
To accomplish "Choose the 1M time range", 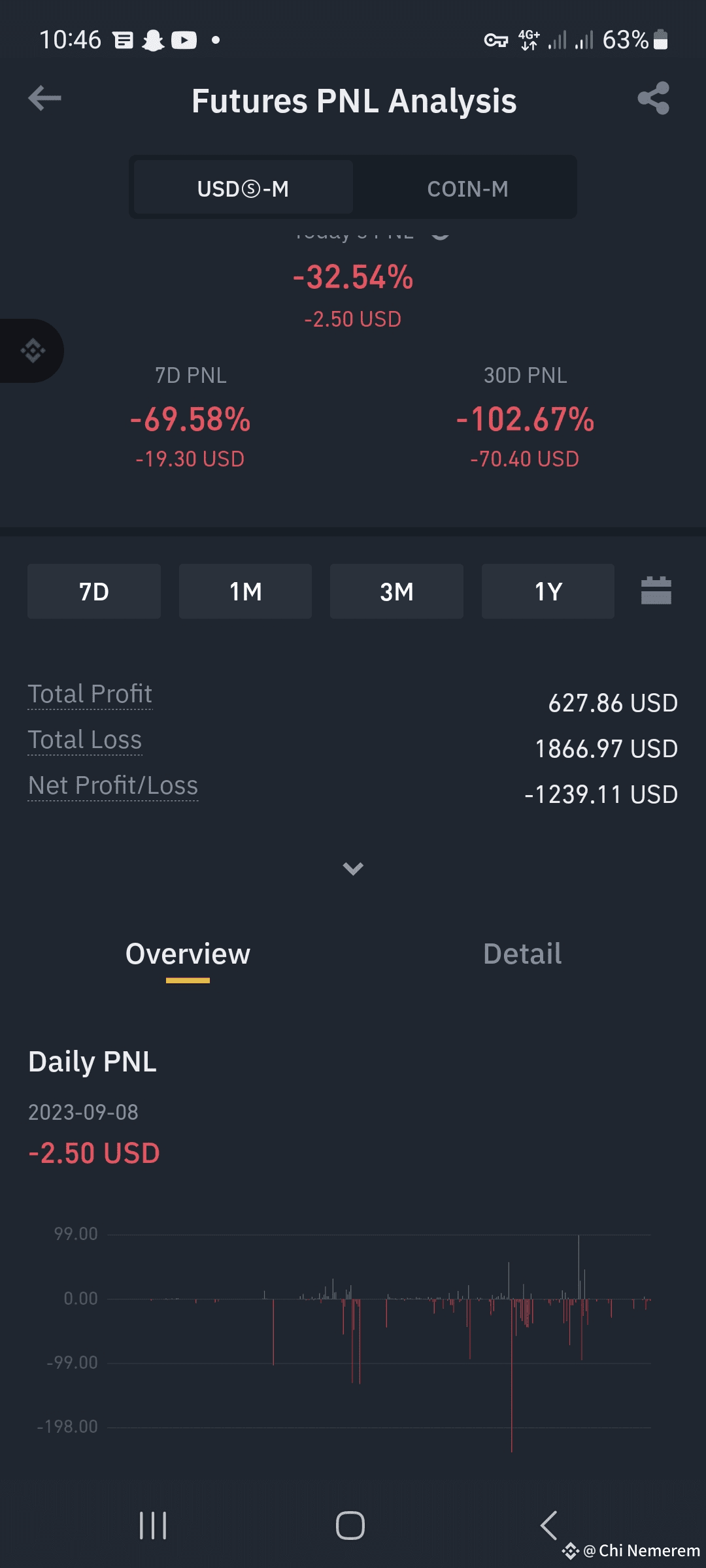I will (x=245, y=591).
